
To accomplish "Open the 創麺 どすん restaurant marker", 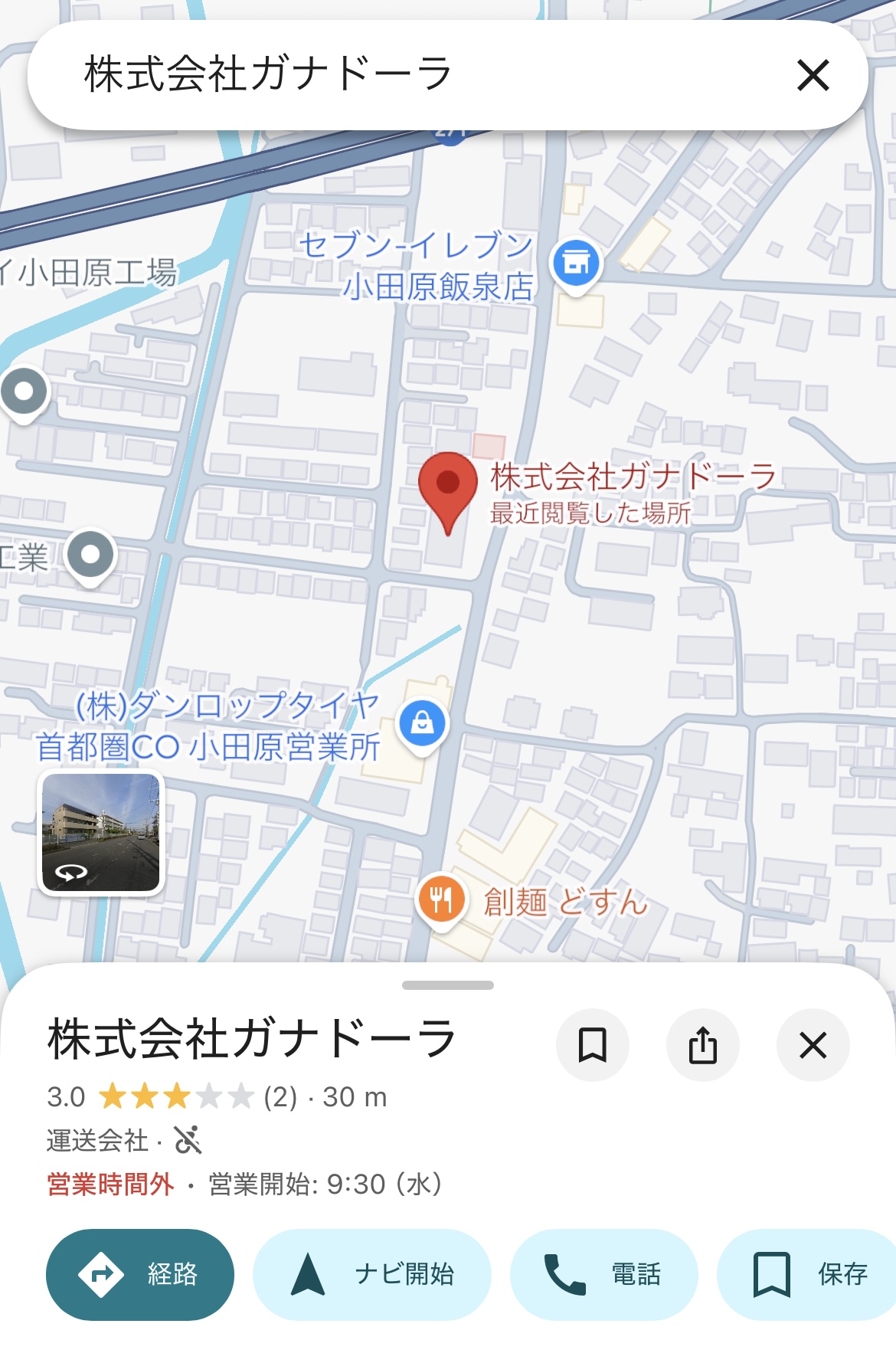I will tap(441, 900).
